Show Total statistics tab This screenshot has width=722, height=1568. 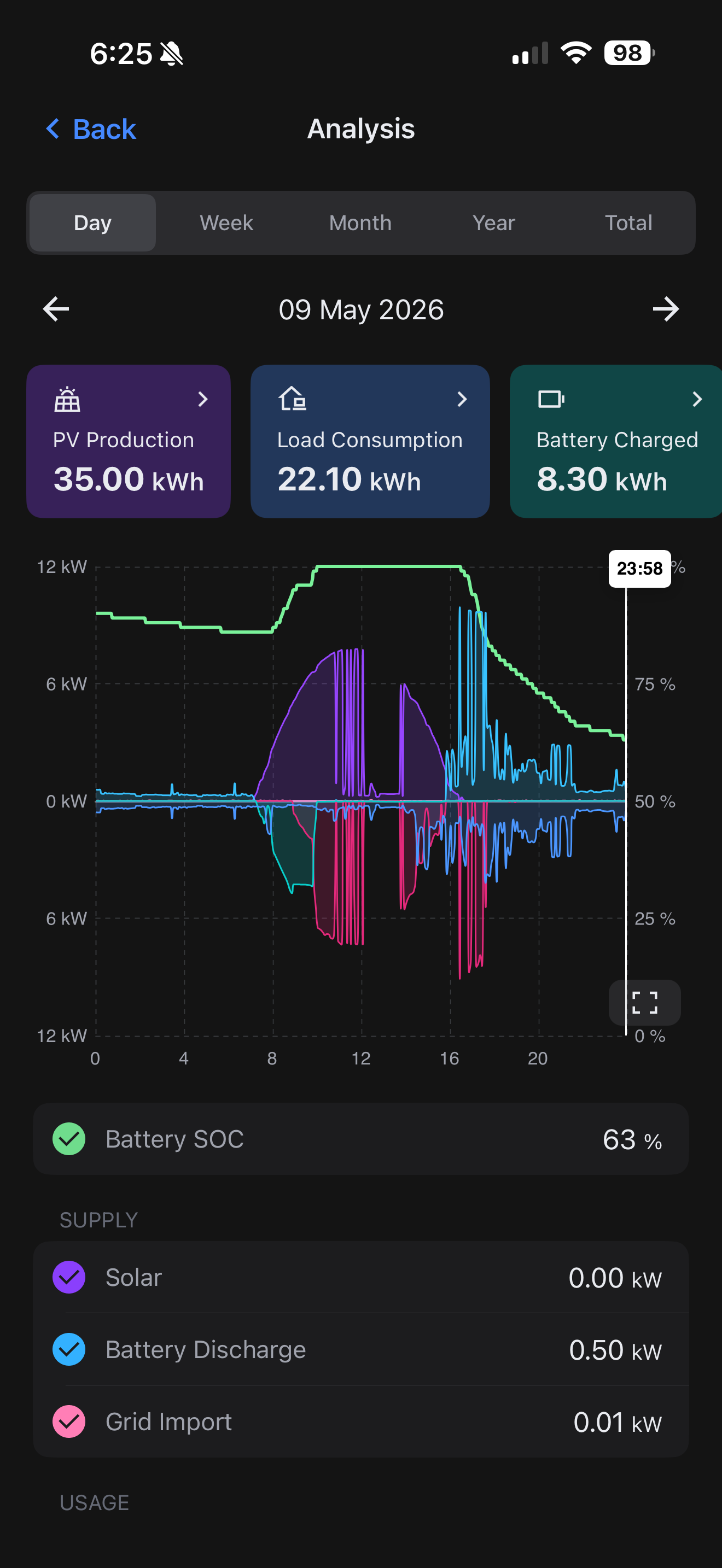pos(628,223)
